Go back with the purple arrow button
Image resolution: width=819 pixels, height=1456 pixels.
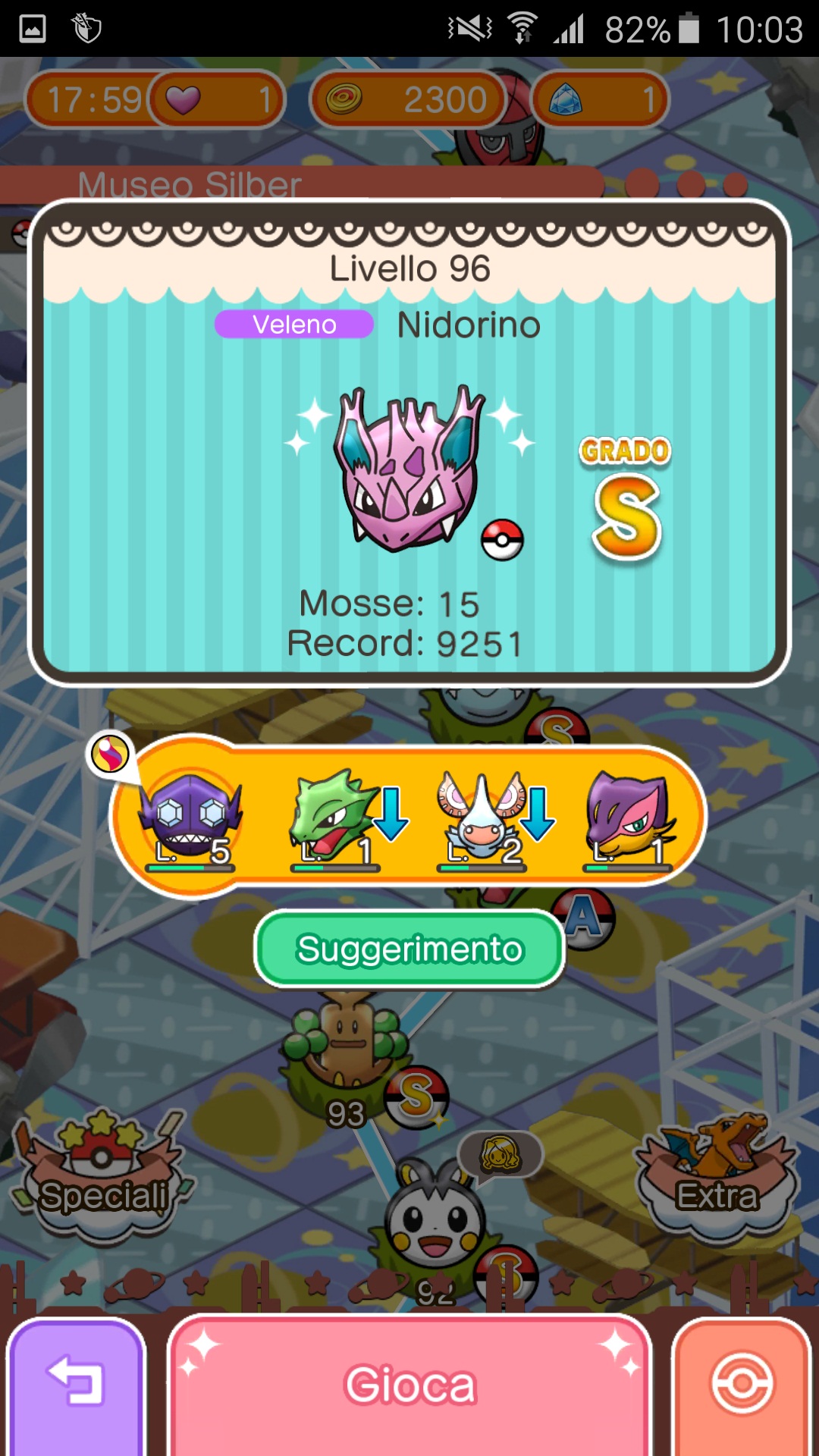point(76,1385)
